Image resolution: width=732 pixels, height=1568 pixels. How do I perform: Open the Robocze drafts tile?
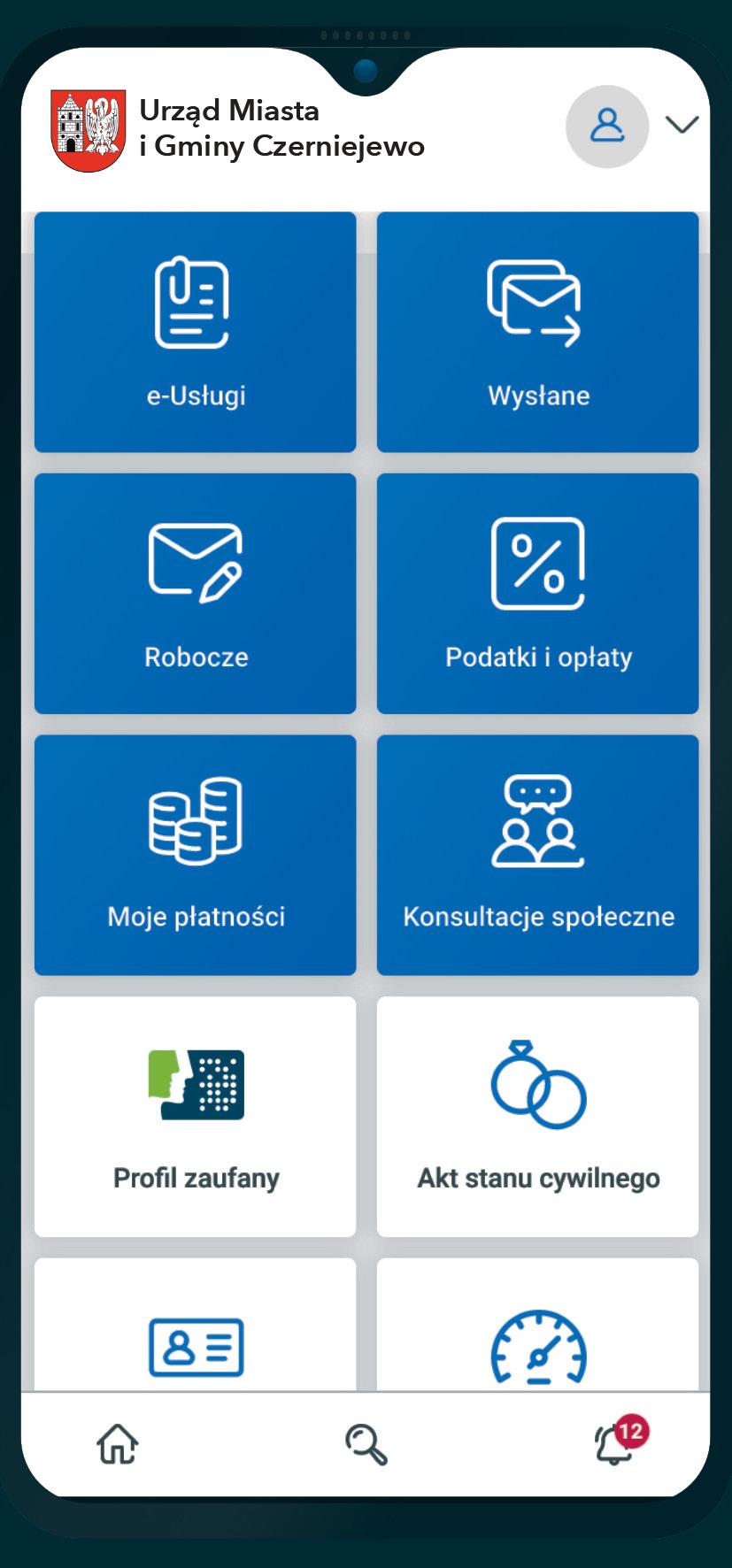tap(196, 594)
